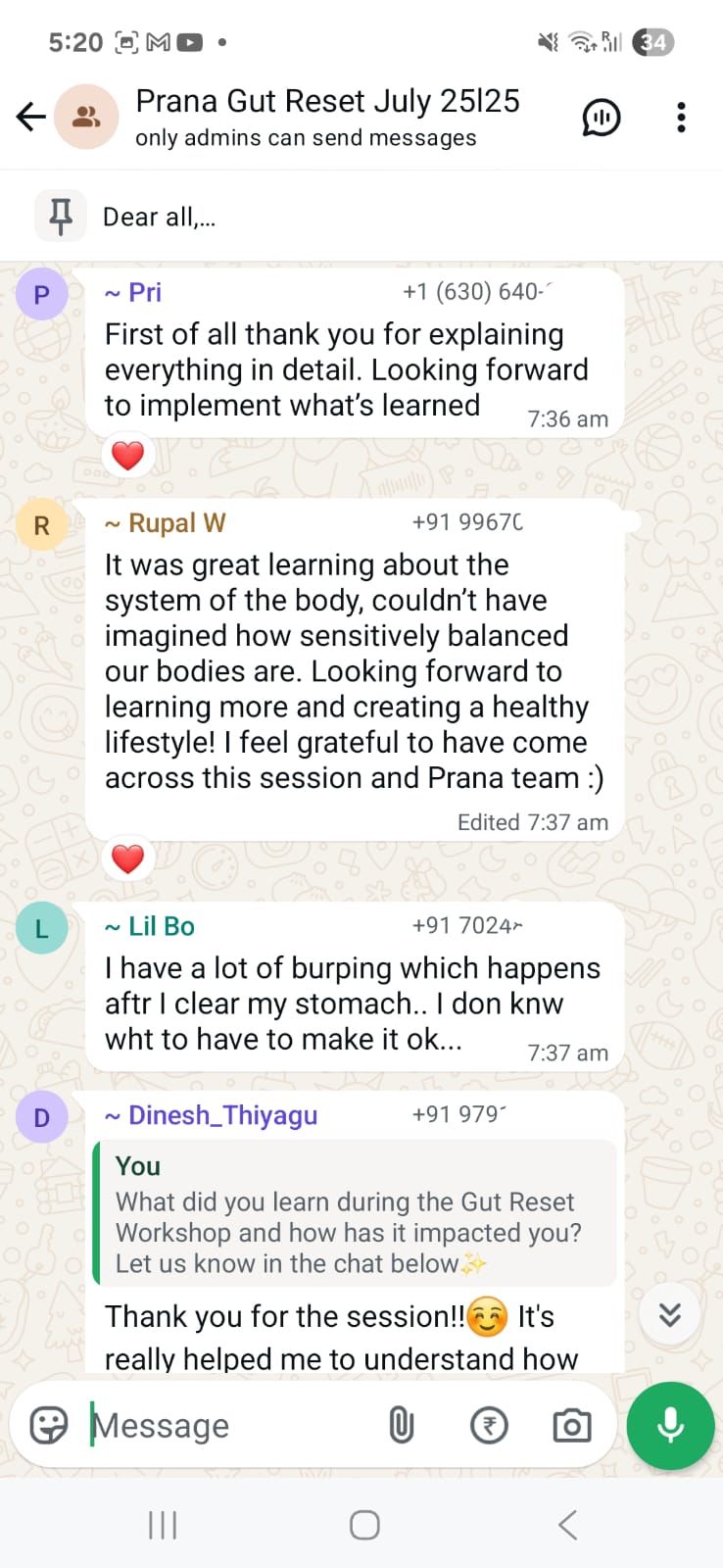Screen dimensions: 723x1568
Task: Focus the Message text field
Action: click(x=225, y=1426)
